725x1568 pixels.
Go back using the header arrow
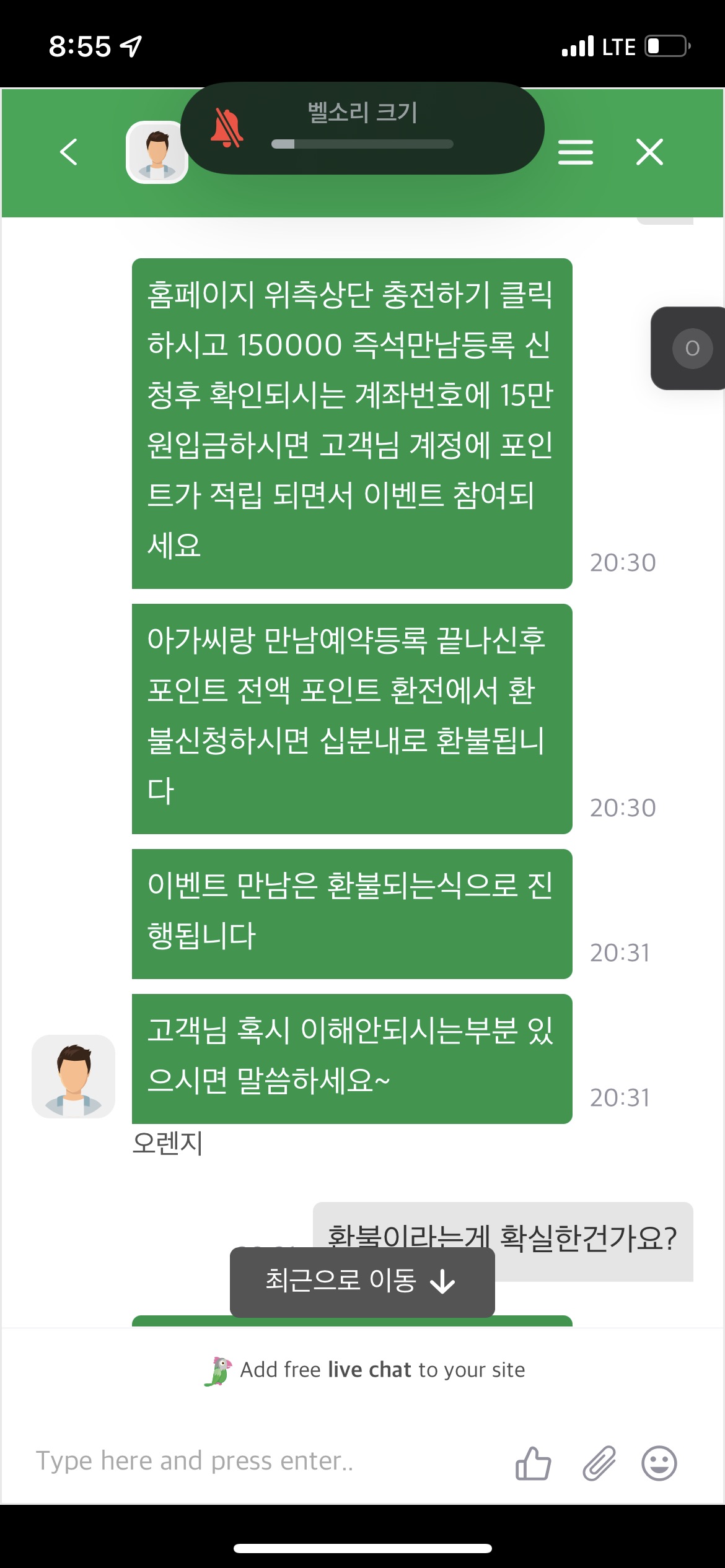point(69,152)
